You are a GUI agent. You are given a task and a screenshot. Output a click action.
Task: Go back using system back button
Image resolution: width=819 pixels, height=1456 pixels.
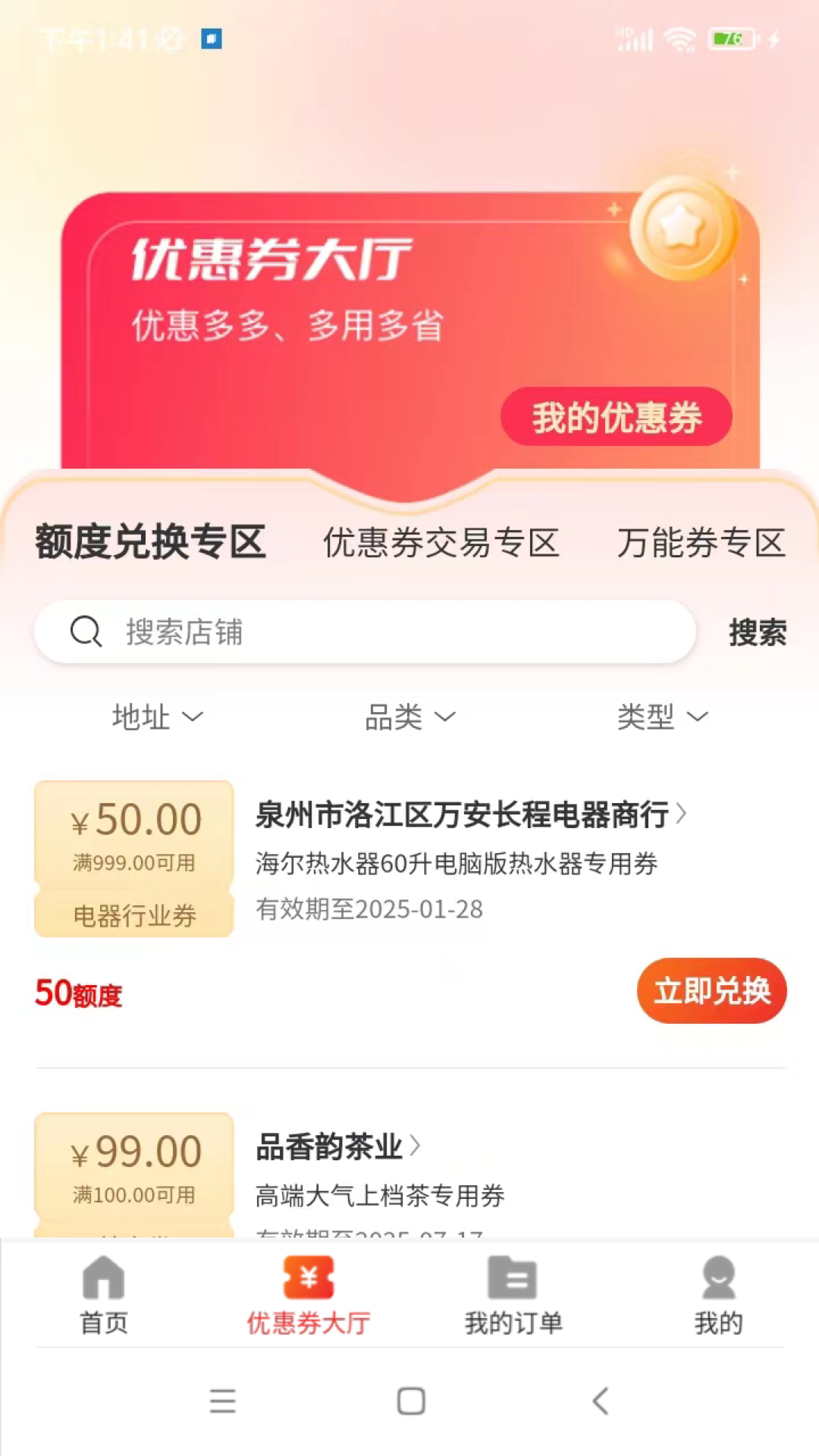[600, 1401]
